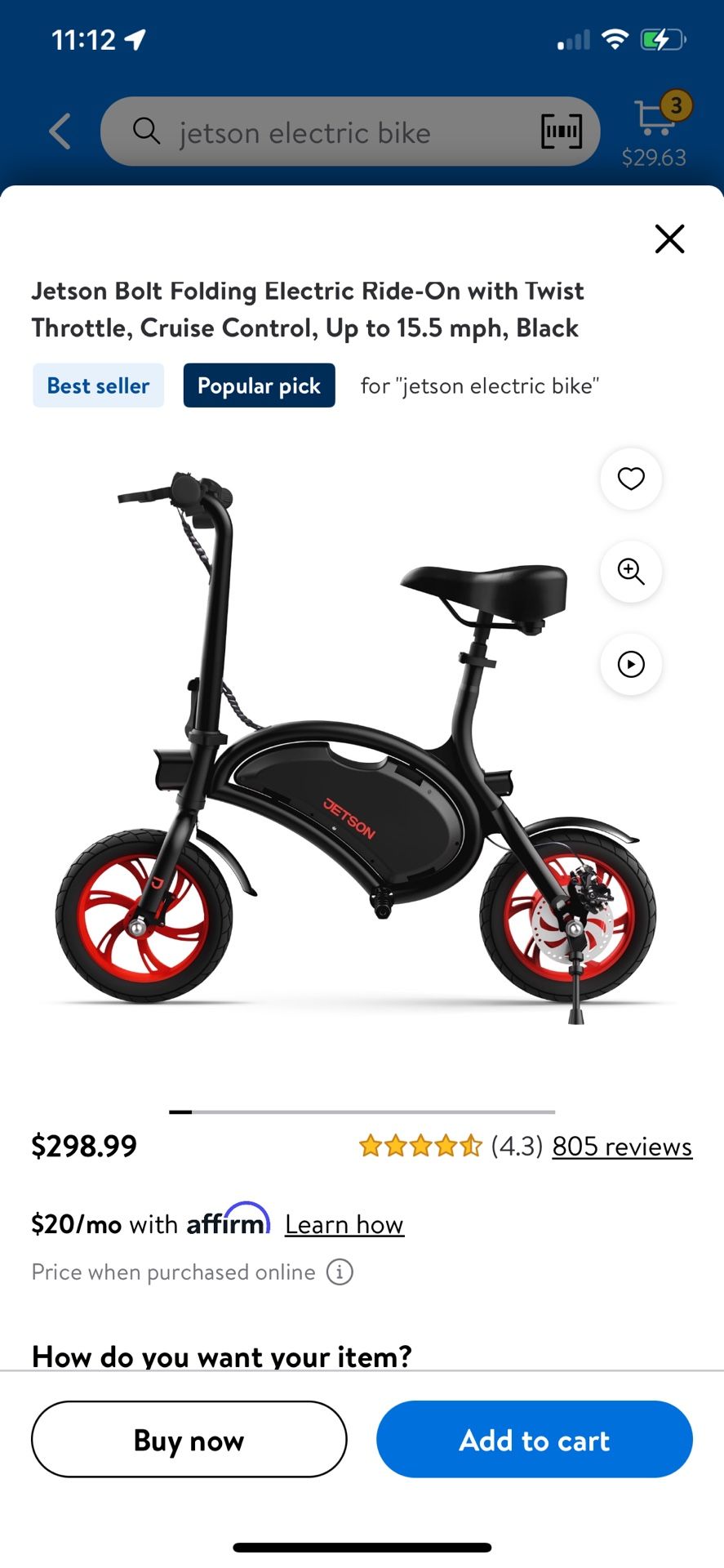Tap Learn how next to Affirm financing
Image resolution: width=724 pixels, height=1568 pixels.
tap(344, 1224)
